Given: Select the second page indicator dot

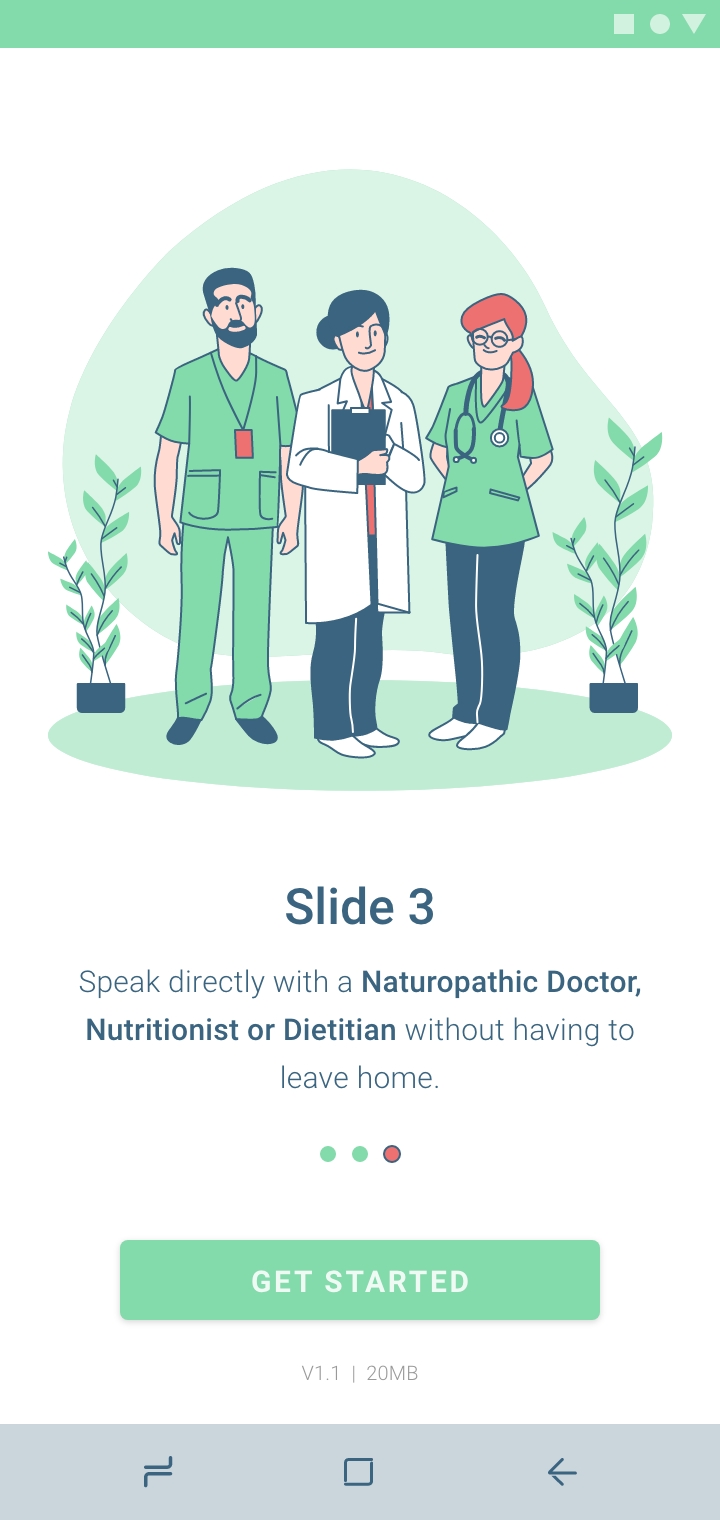Looking at the screenshot, I should tap(360, 1154).
